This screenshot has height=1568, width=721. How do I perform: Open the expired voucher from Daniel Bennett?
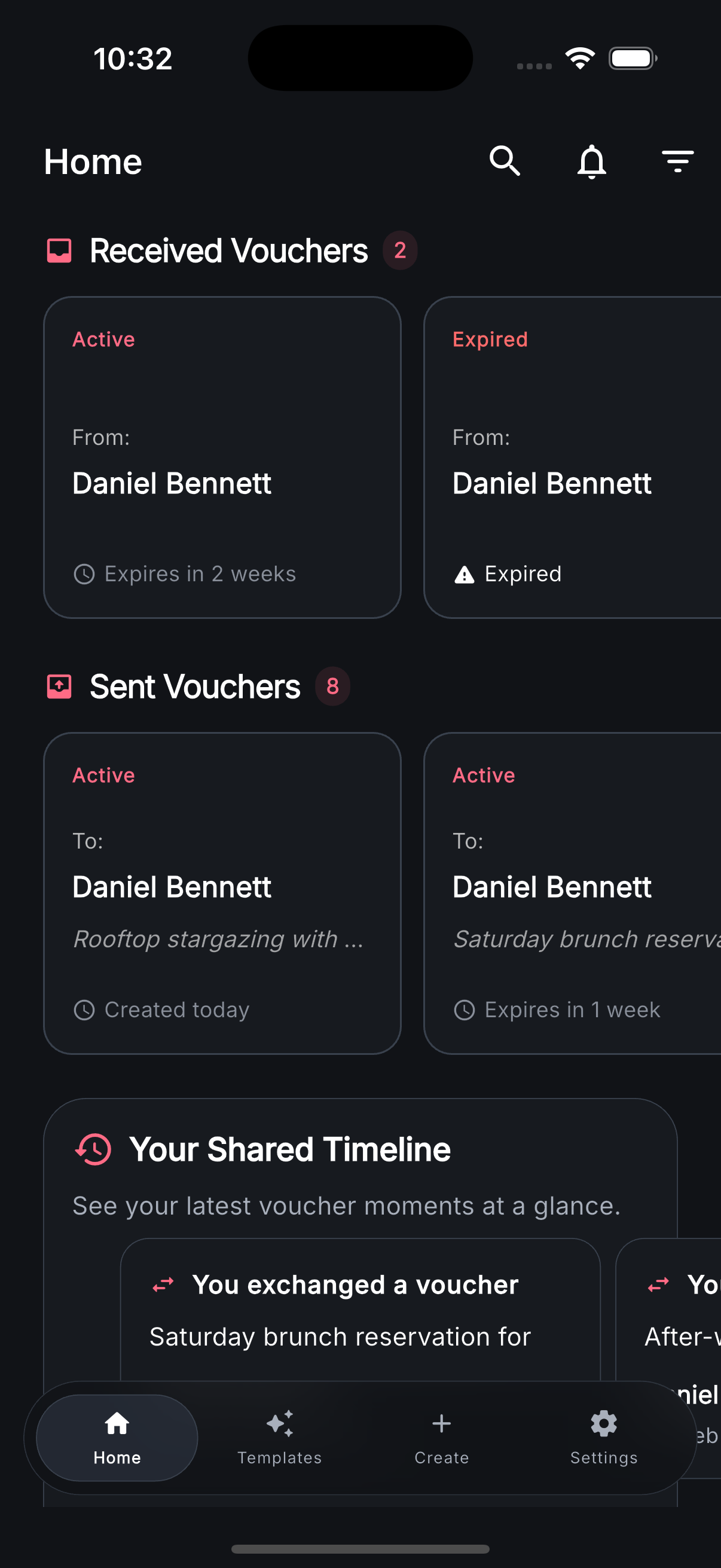pos(572,457)
